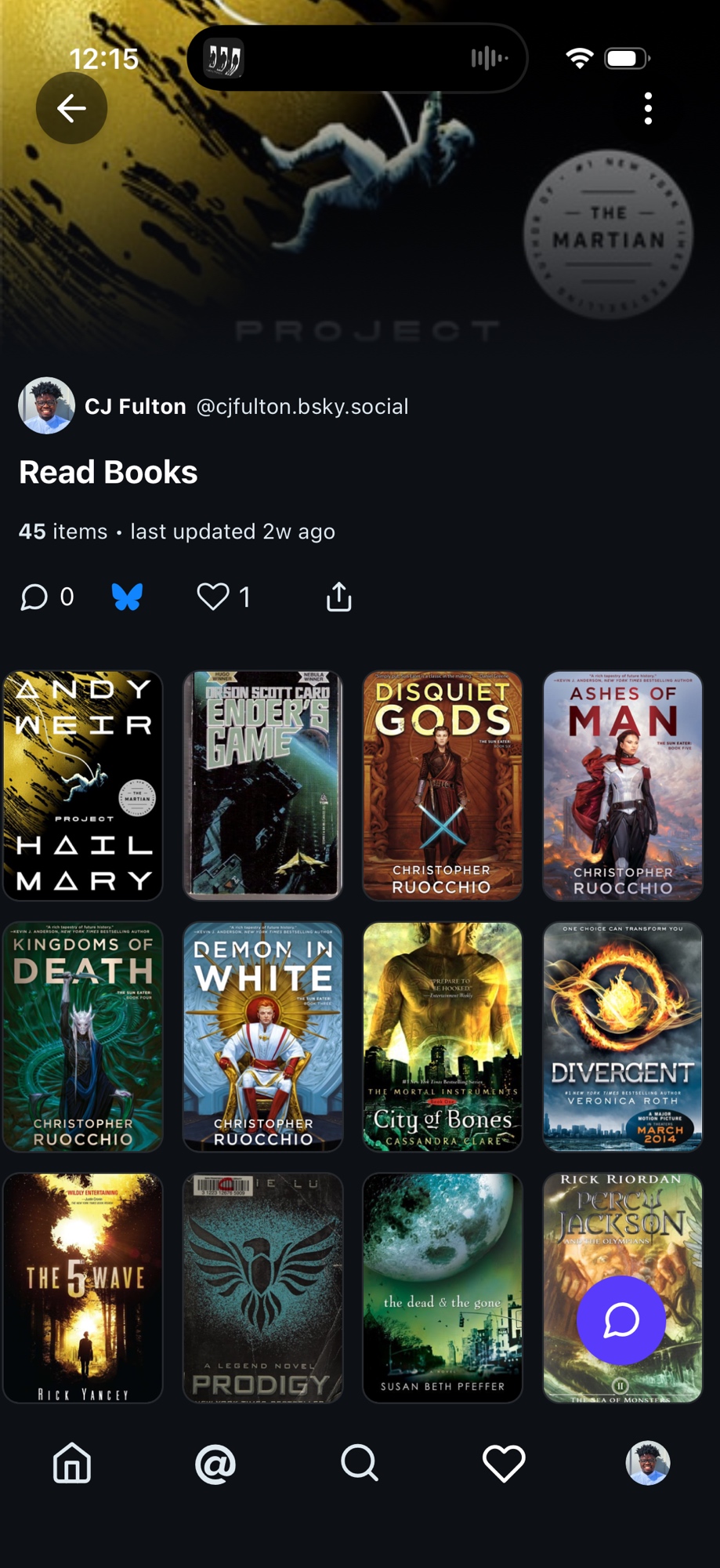Switch to the Home tab
This screenshot has height=1568, width=720.
point(72,1463)
